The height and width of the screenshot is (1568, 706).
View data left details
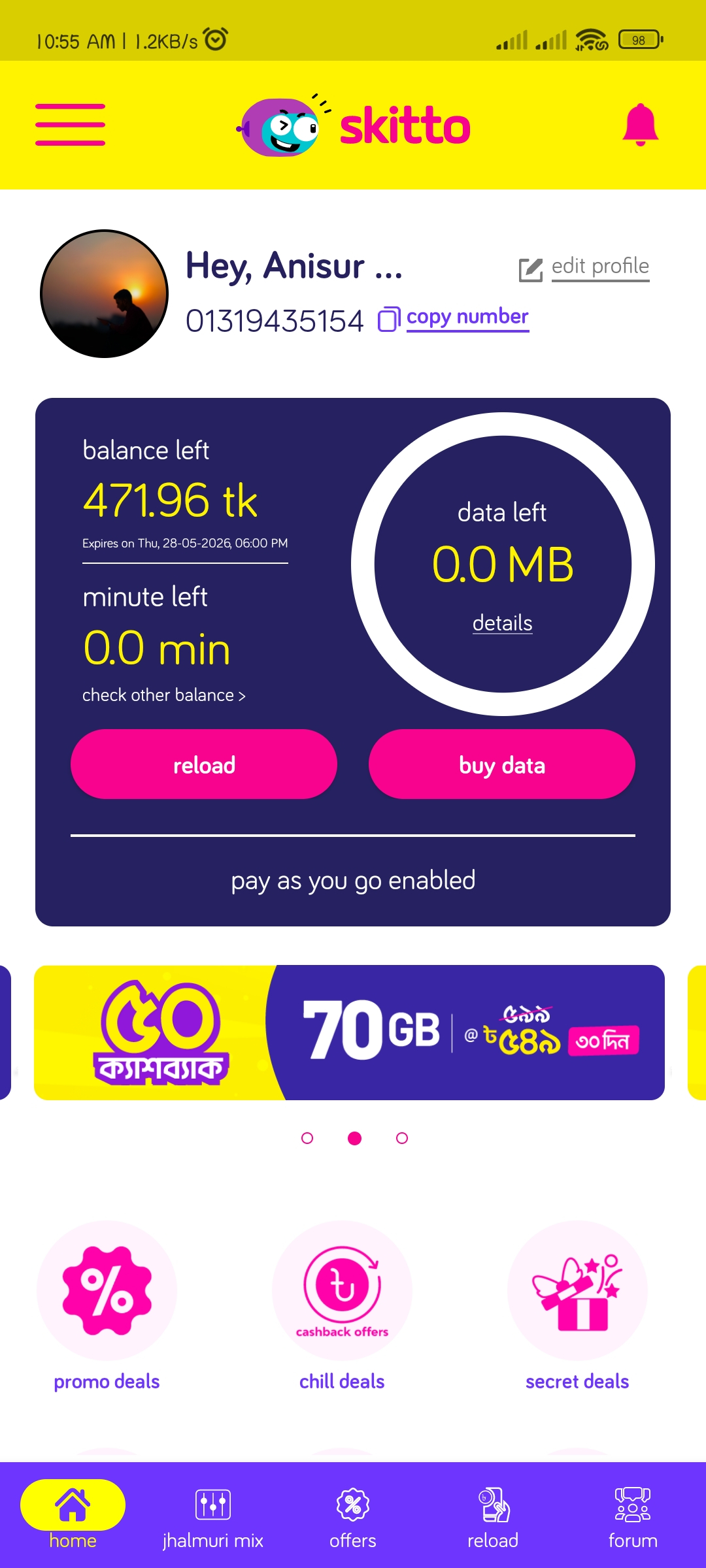502,623
